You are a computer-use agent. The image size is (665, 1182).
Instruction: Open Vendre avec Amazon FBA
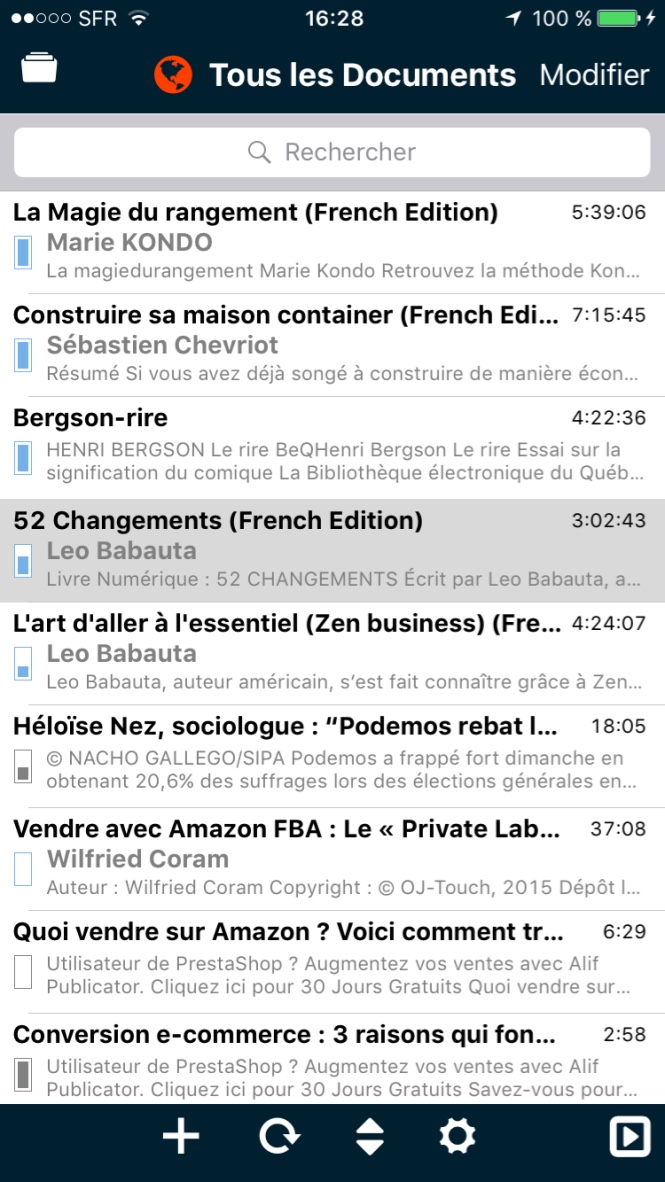(x=332, y=859)
